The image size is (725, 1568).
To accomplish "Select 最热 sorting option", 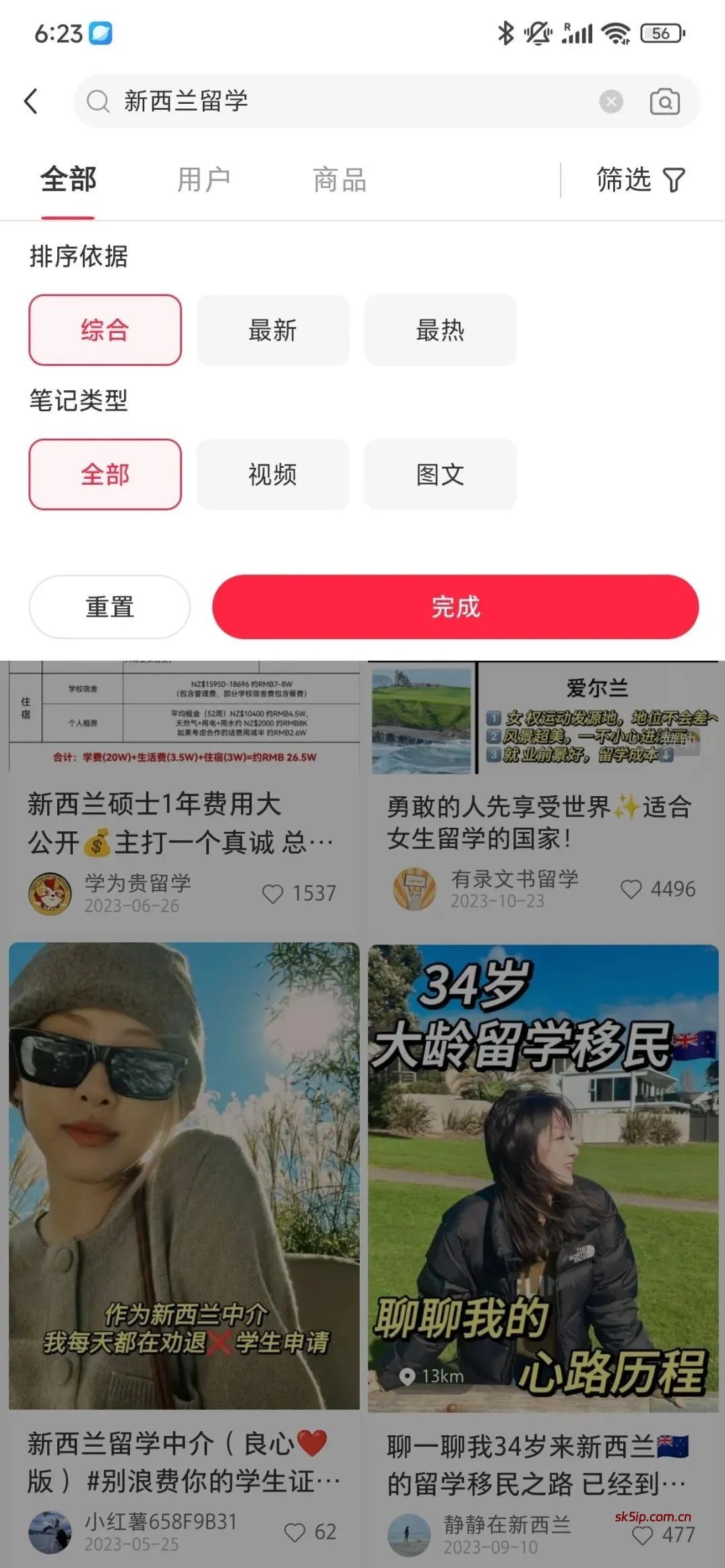I will 441,330.
